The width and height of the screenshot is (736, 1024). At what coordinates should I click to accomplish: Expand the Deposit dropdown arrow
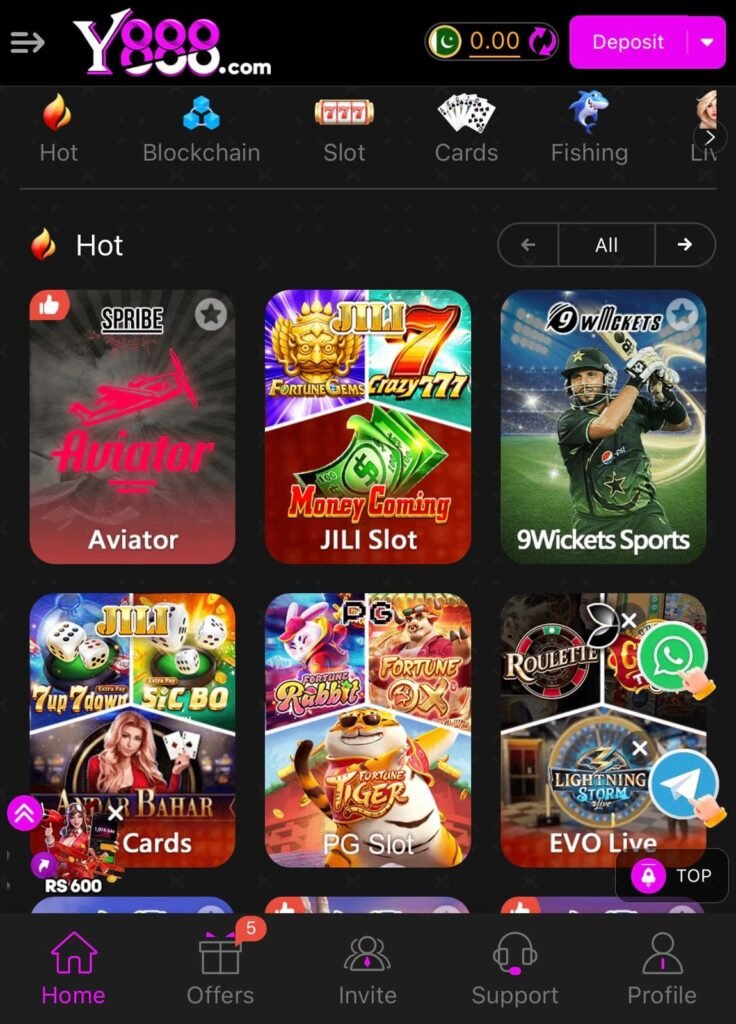708,42
